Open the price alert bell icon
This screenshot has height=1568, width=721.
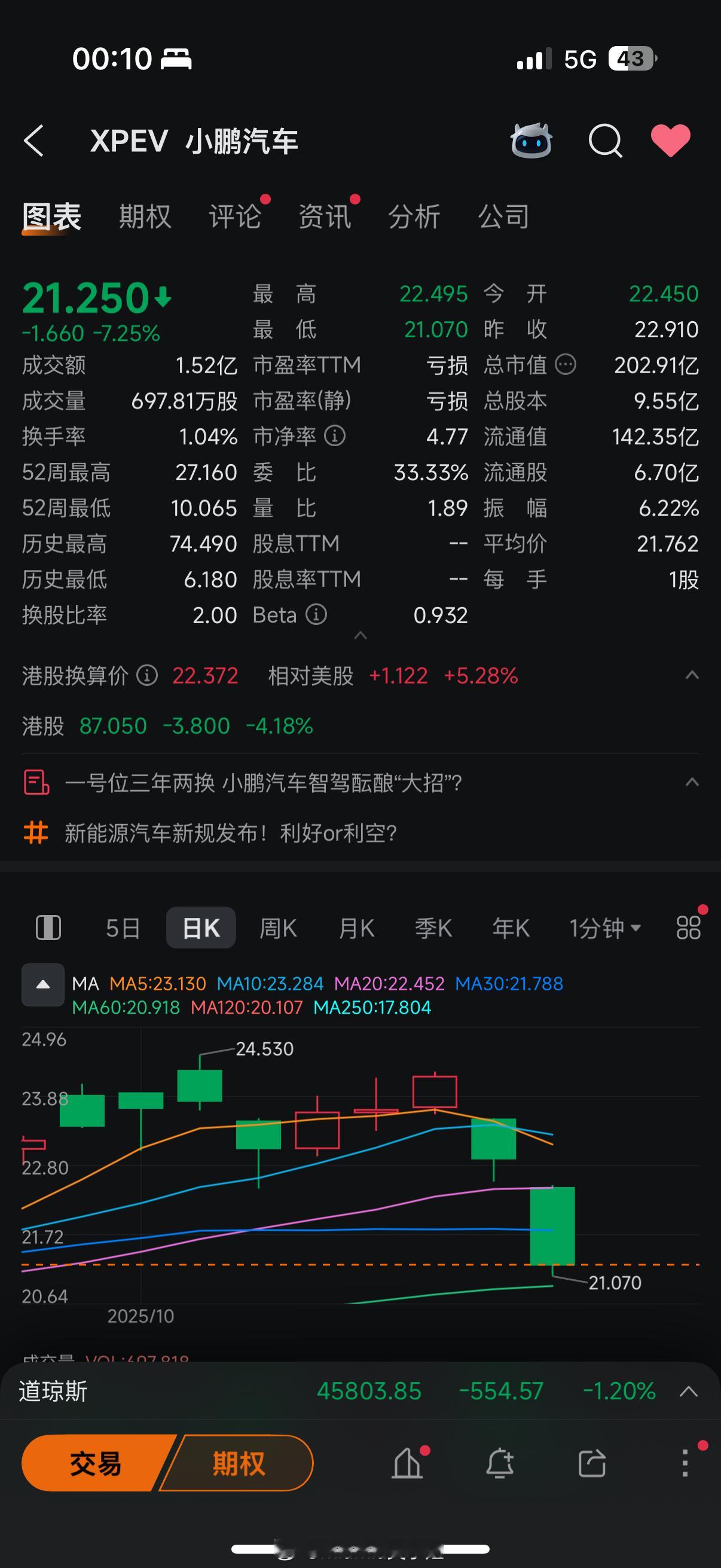[x=500, y=1463]
